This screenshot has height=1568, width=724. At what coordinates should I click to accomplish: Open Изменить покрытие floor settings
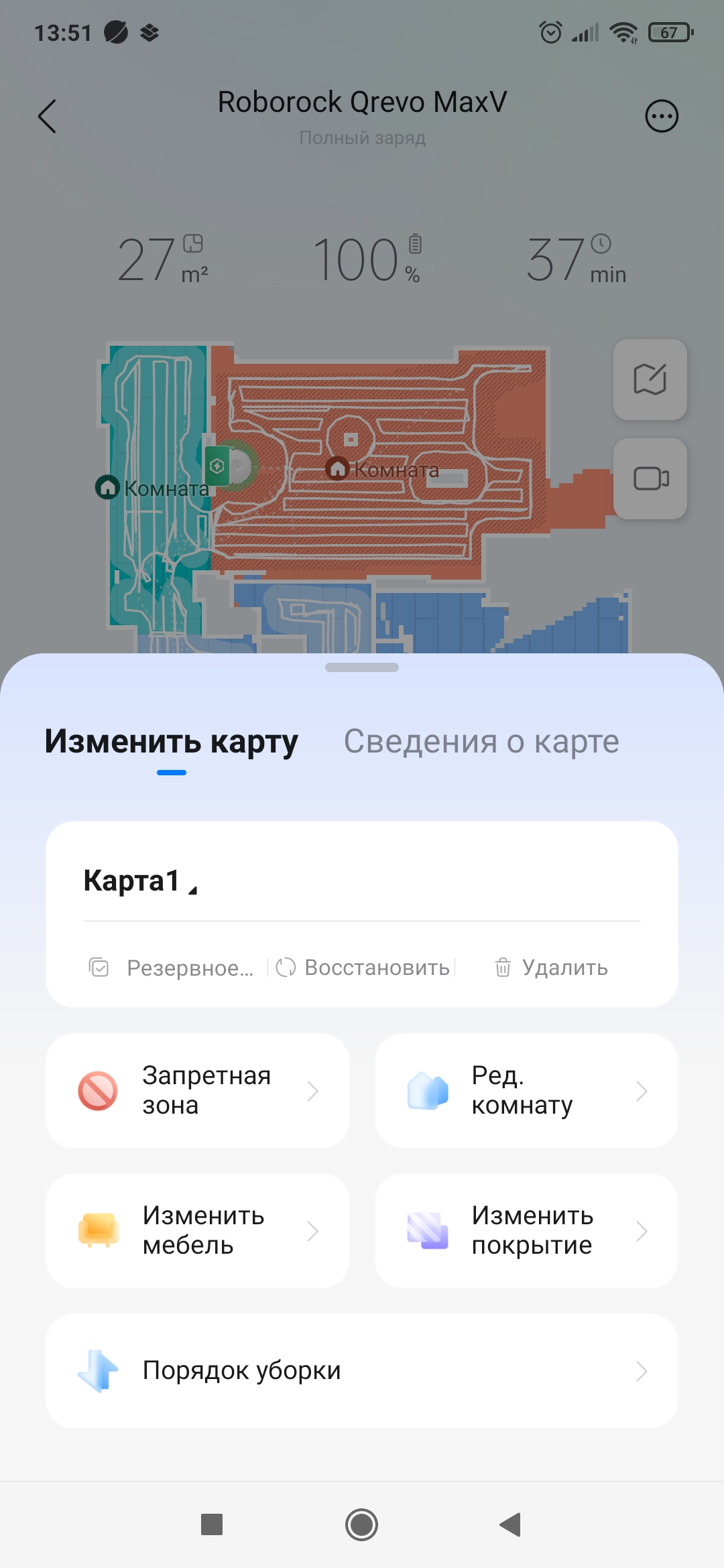click(x=526, y=1231)
